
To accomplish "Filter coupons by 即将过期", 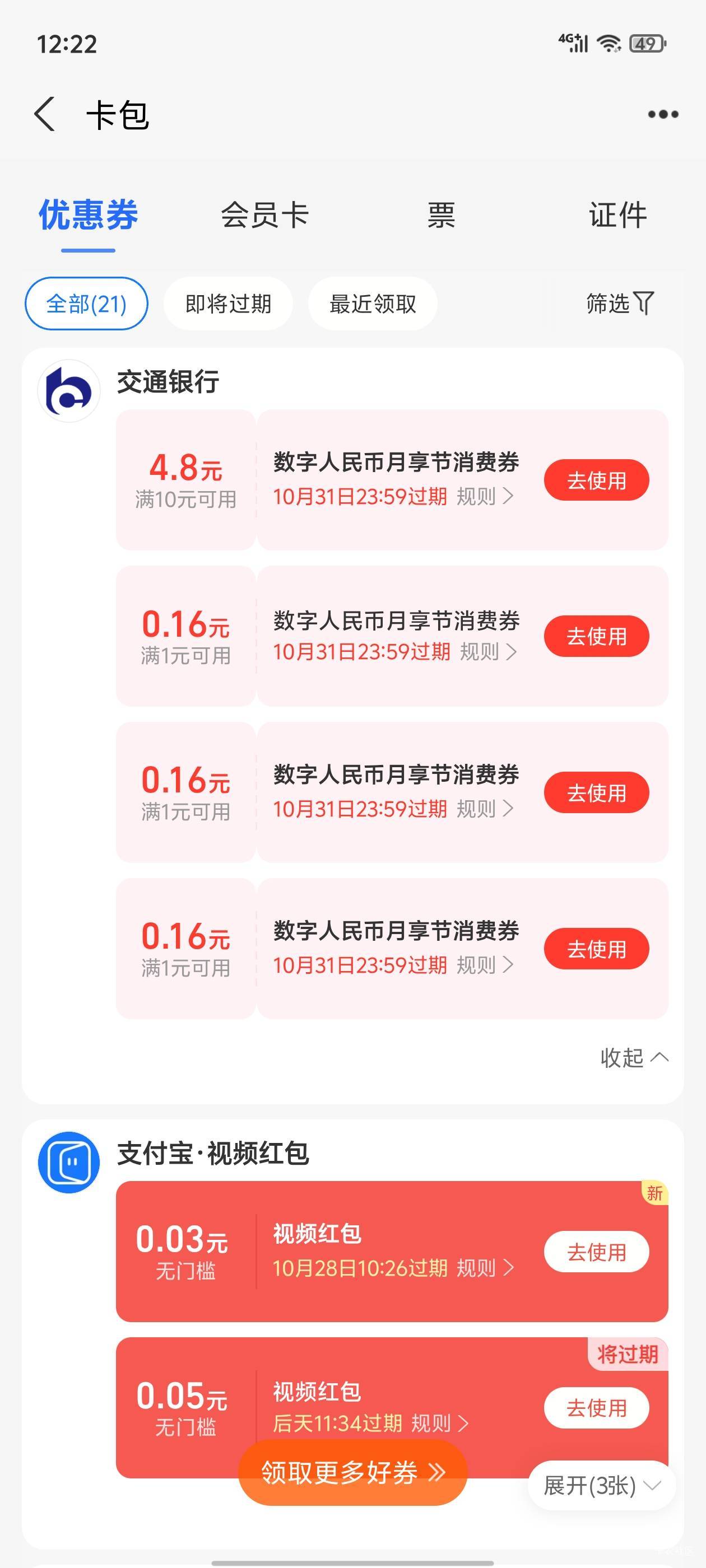I will [x=228, y=304].
